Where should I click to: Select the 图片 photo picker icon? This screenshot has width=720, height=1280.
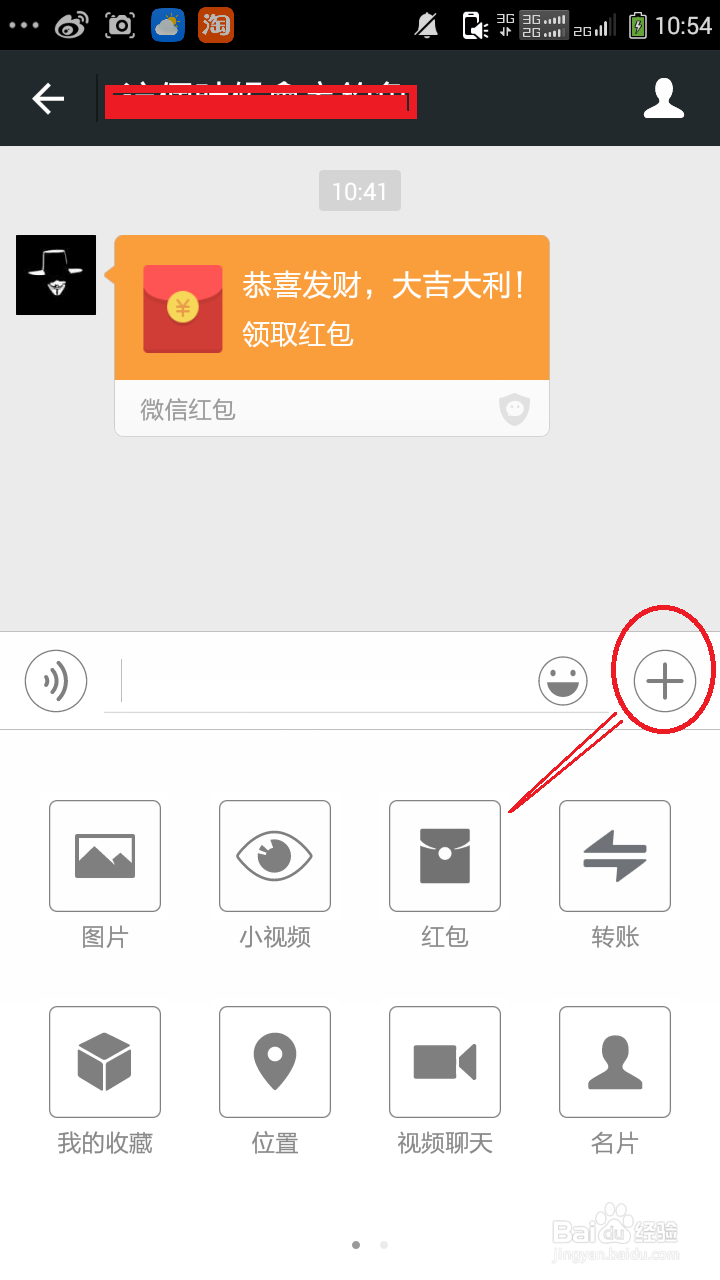click(x=105, y=856)
